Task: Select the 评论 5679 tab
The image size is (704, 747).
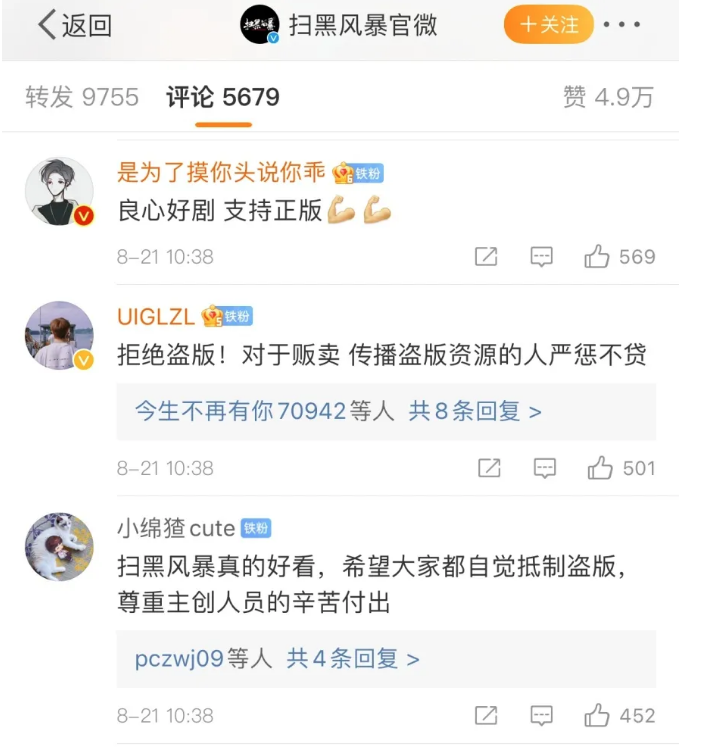Action: tap(223, 97)
